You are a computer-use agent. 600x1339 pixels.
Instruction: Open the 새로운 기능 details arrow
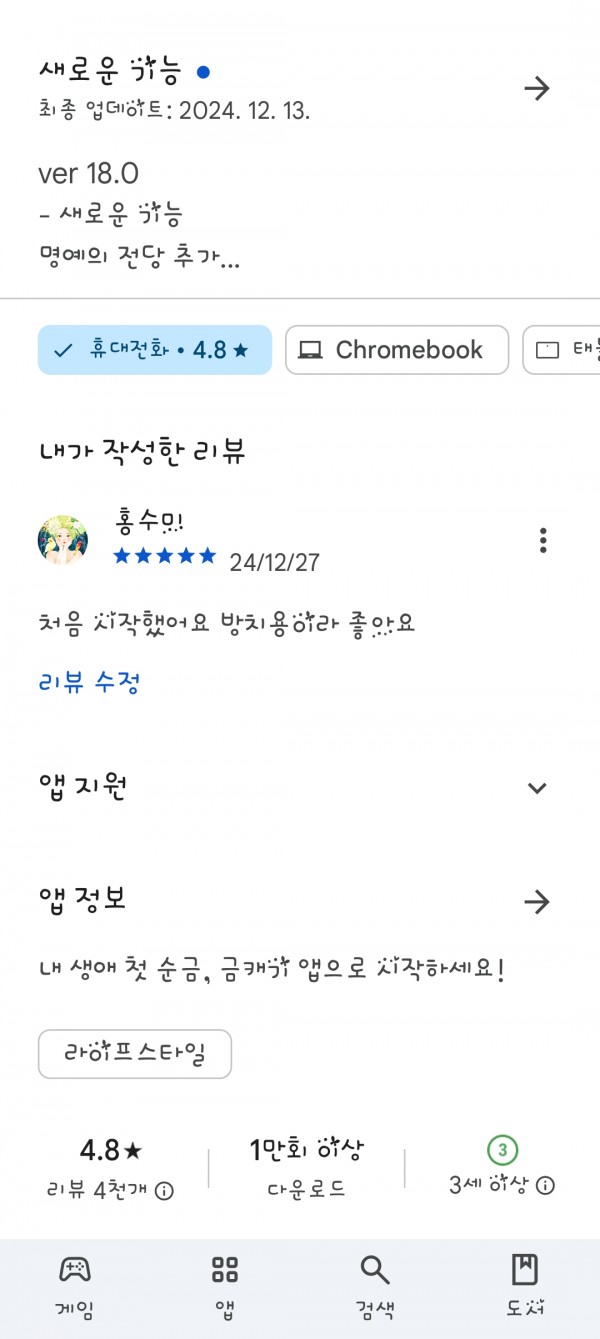(537, 88)
